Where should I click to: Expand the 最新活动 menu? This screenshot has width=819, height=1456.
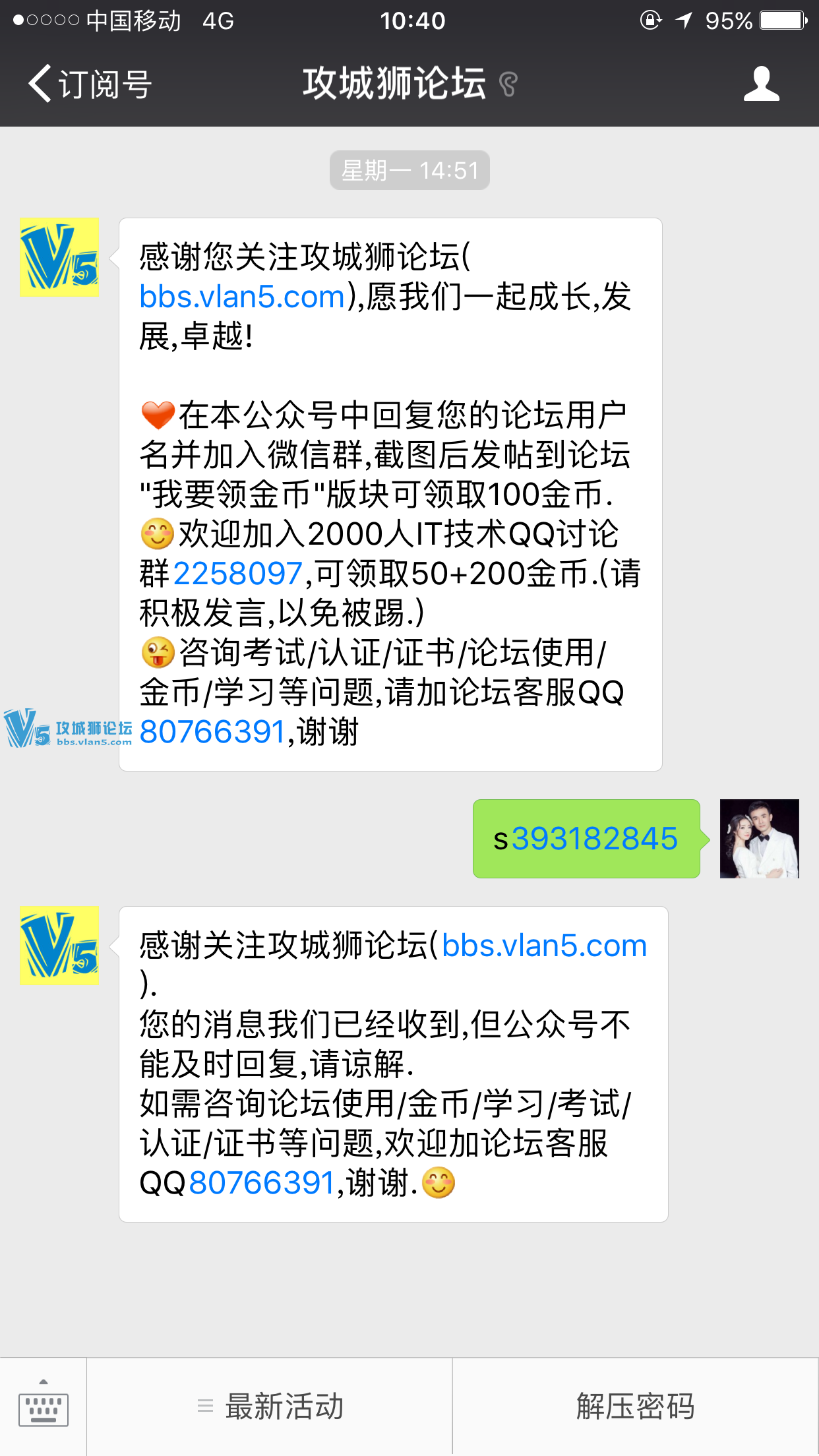click(x=270, y=1406)
